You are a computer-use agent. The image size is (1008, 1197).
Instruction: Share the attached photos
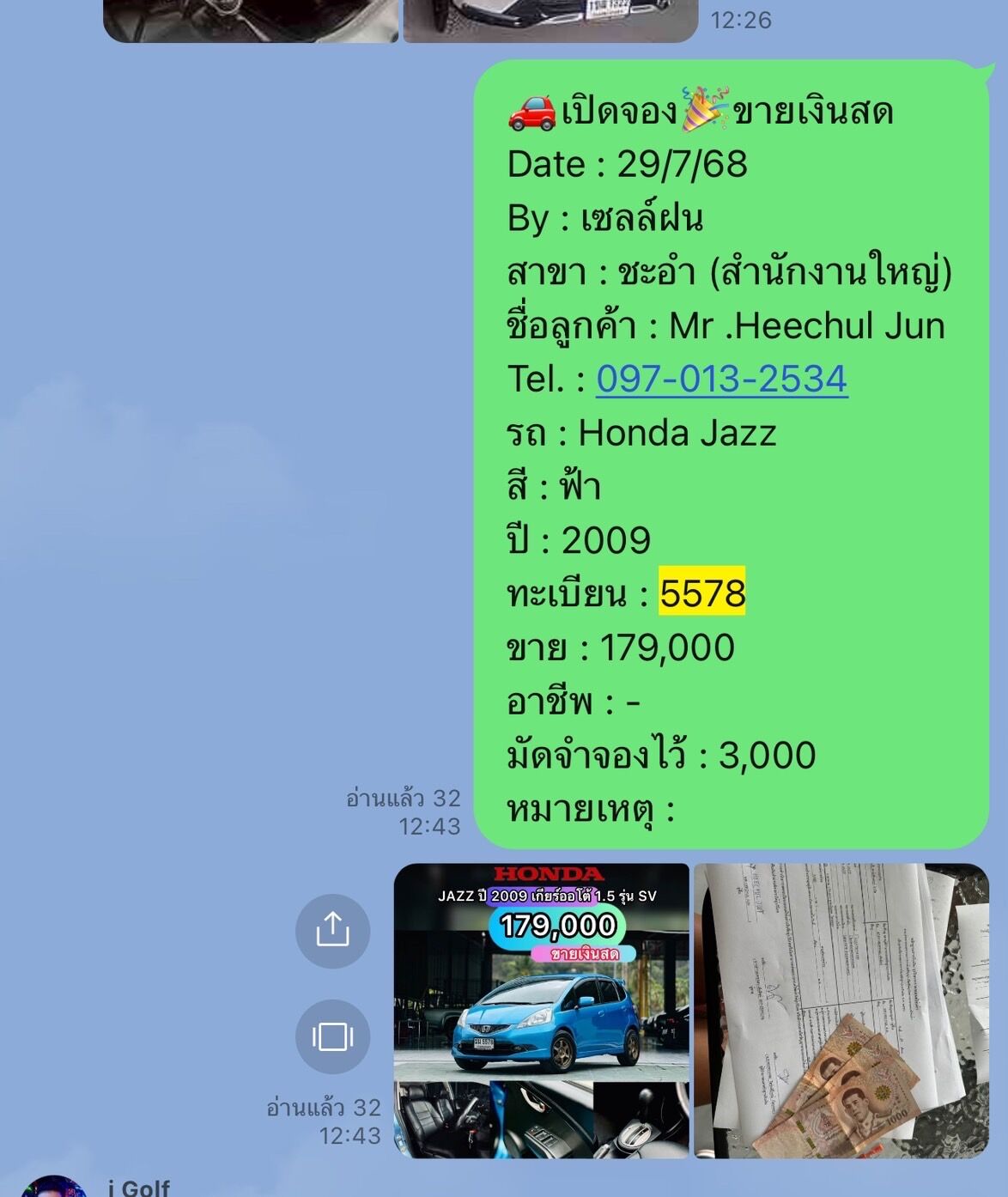[x=332, y=931]
